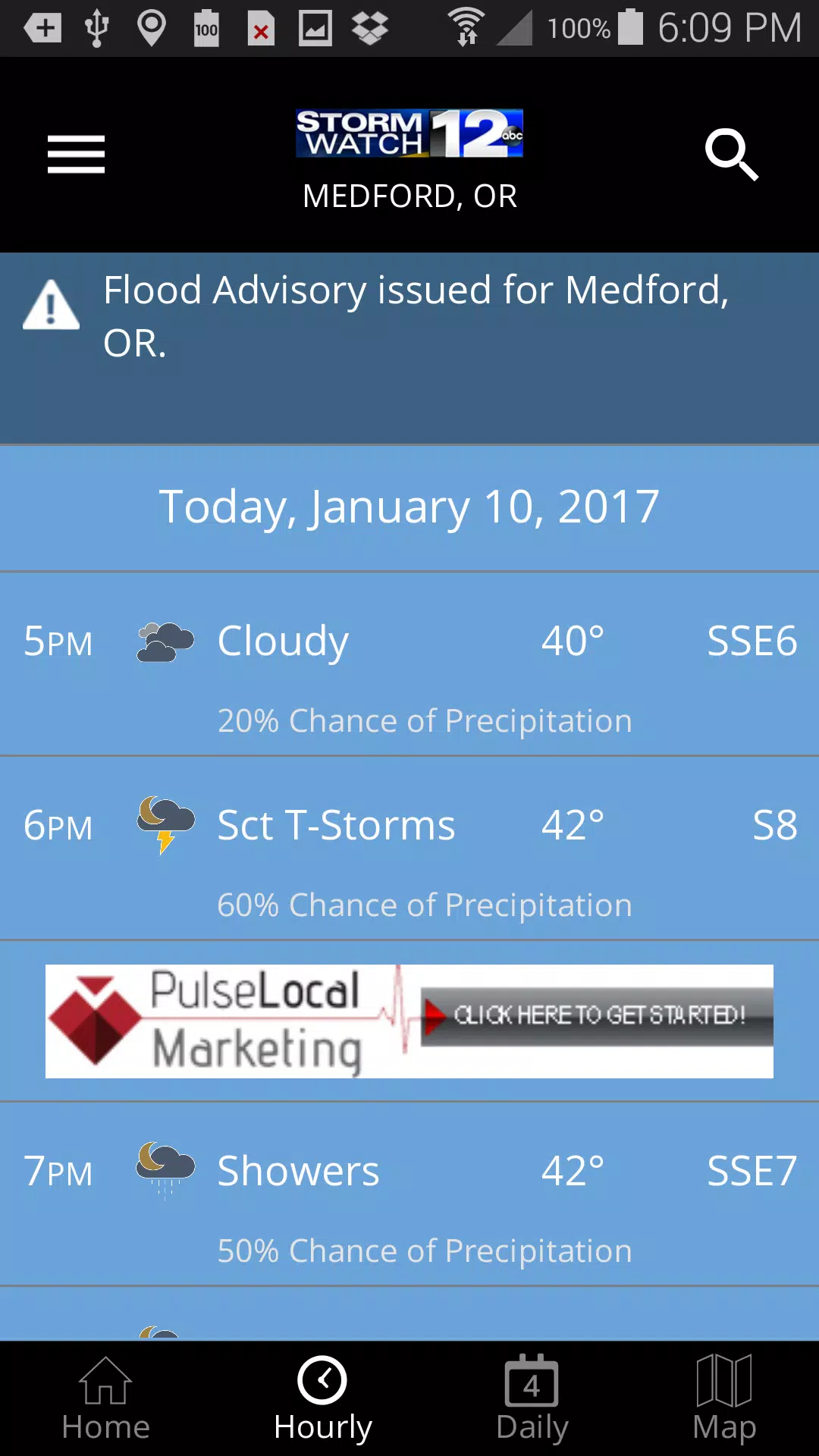Screen dimensions: 819x1456
Task: Expand the 5PM Cloudy forecast row
Action: pos(409,665)
